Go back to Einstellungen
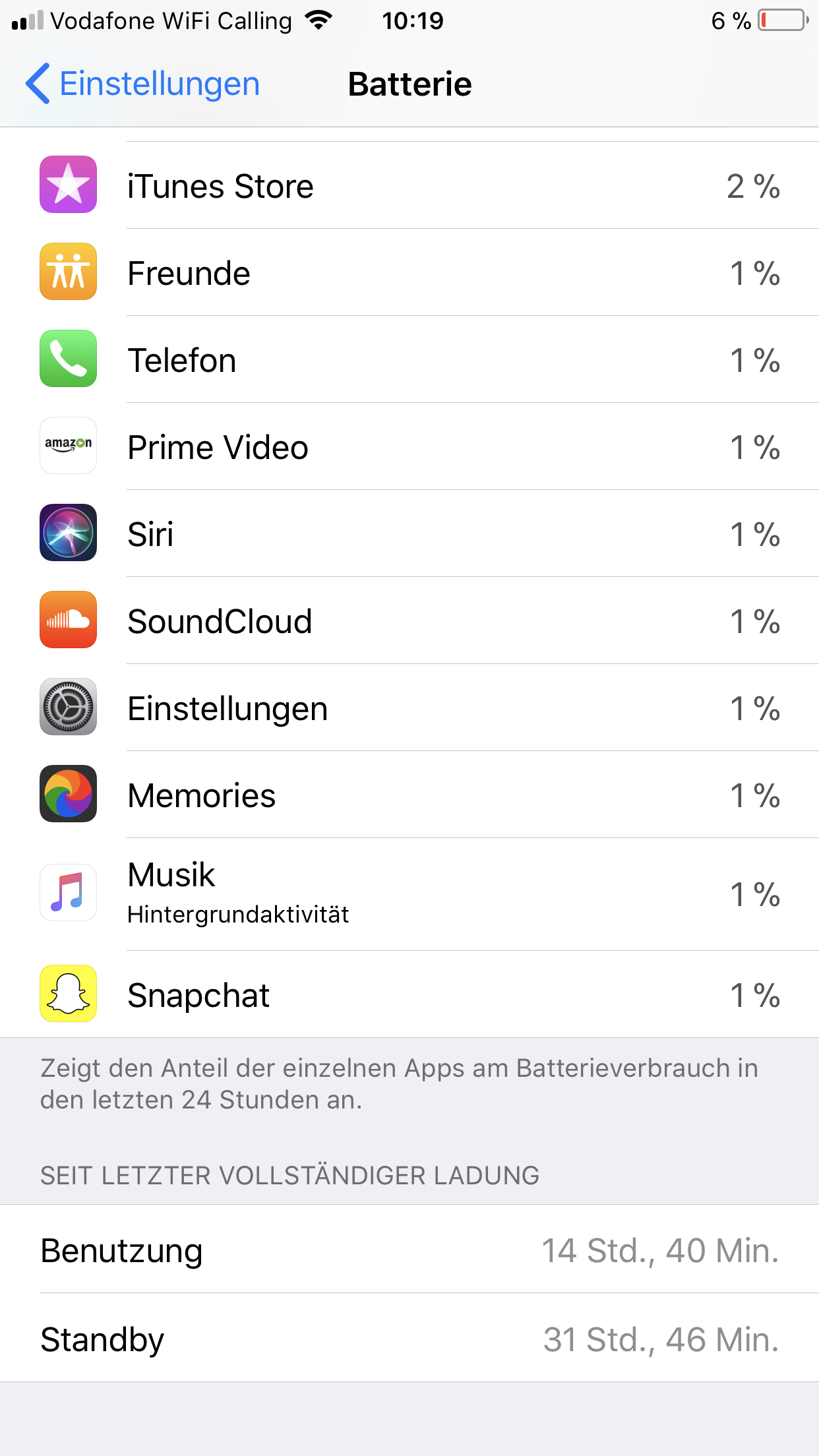 (x=142, y=84)
